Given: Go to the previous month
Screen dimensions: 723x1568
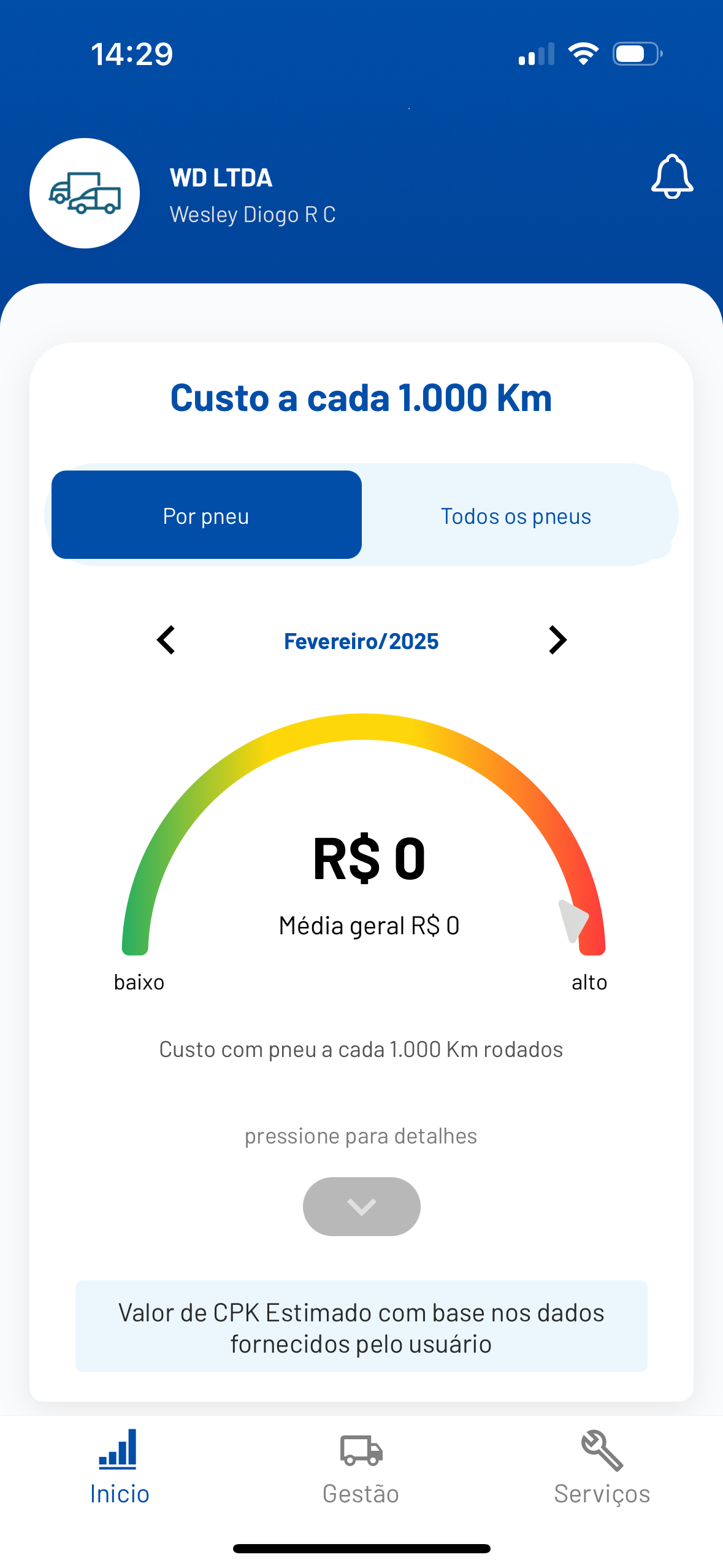Looking at the screenshot, I should click(x=166, y=640).
